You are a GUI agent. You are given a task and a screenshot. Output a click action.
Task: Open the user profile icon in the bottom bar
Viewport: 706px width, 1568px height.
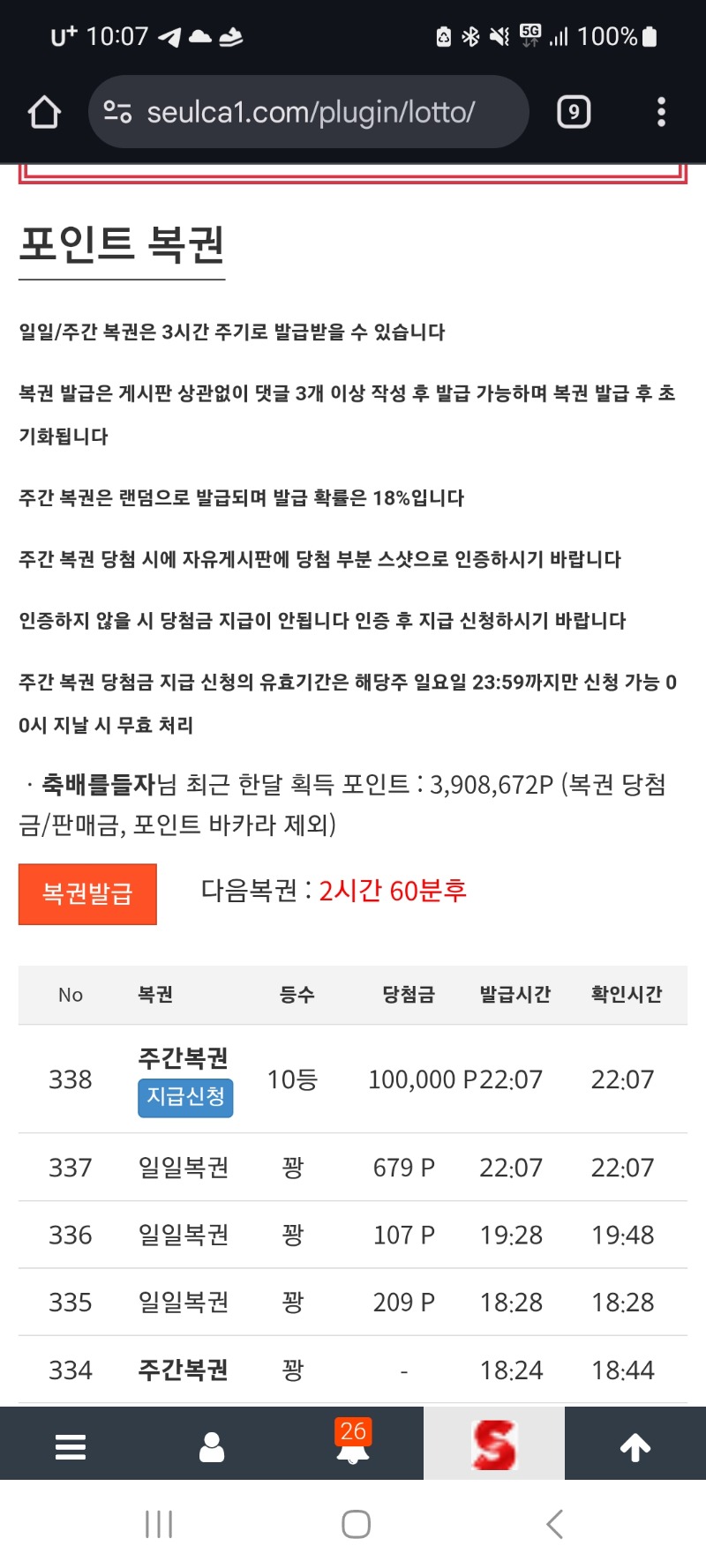click(x=212, y=1446)
